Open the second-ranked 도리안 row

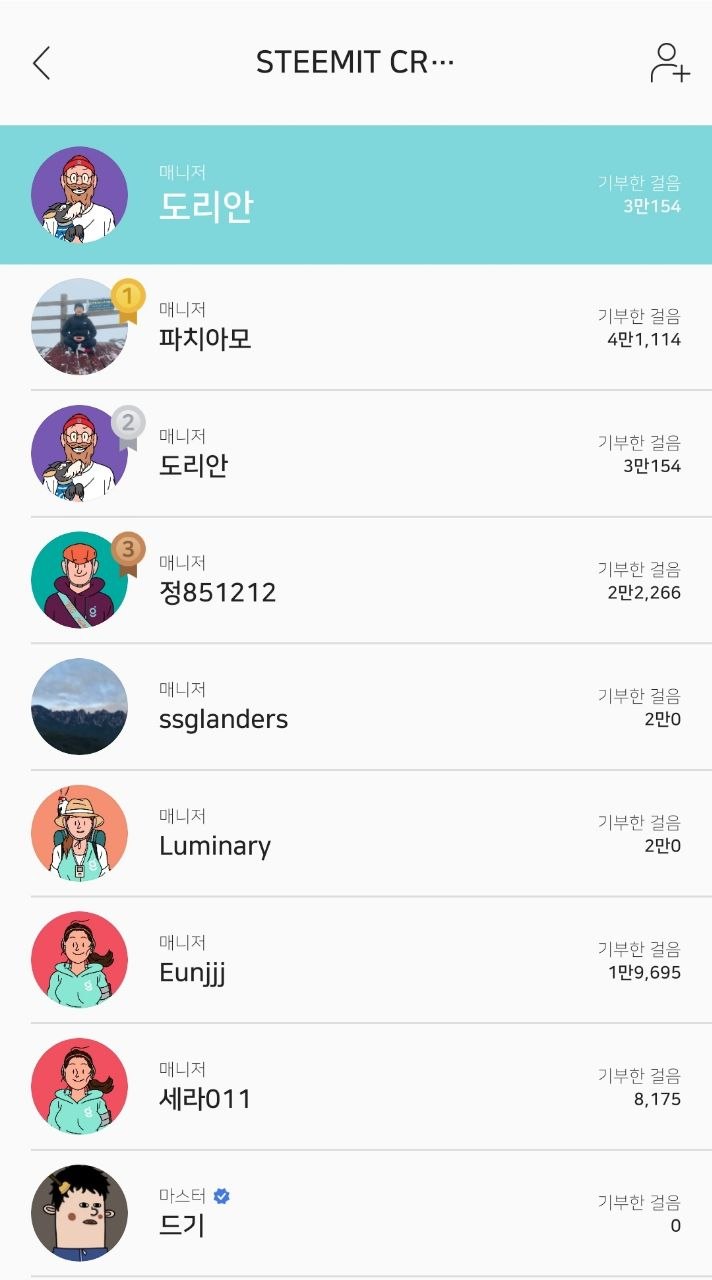click(x=356, y=454)
